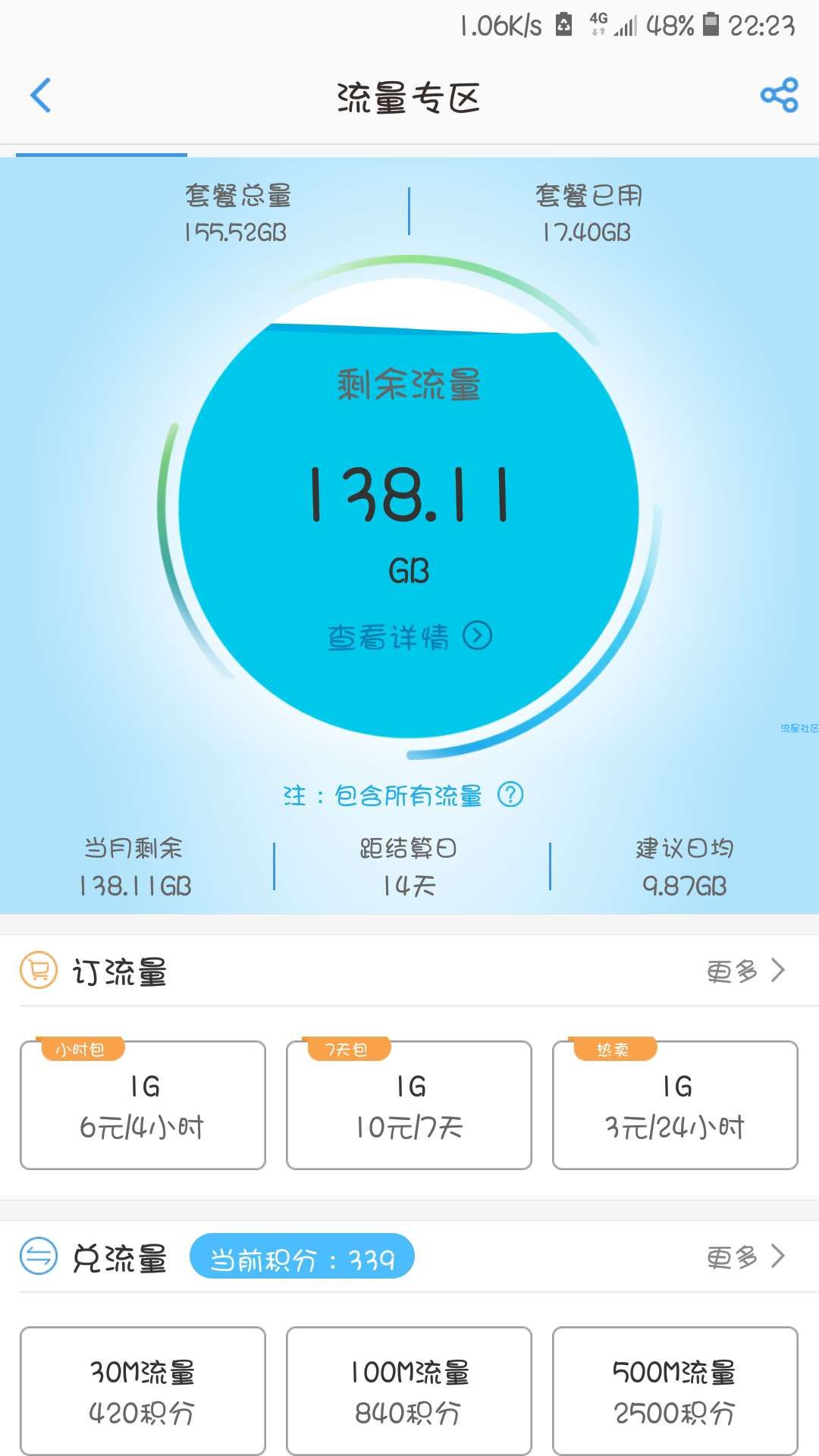Tap the help icon beside 包含所有流量
This screenshot has height=1456, width=819.
[x=510, y=795]
